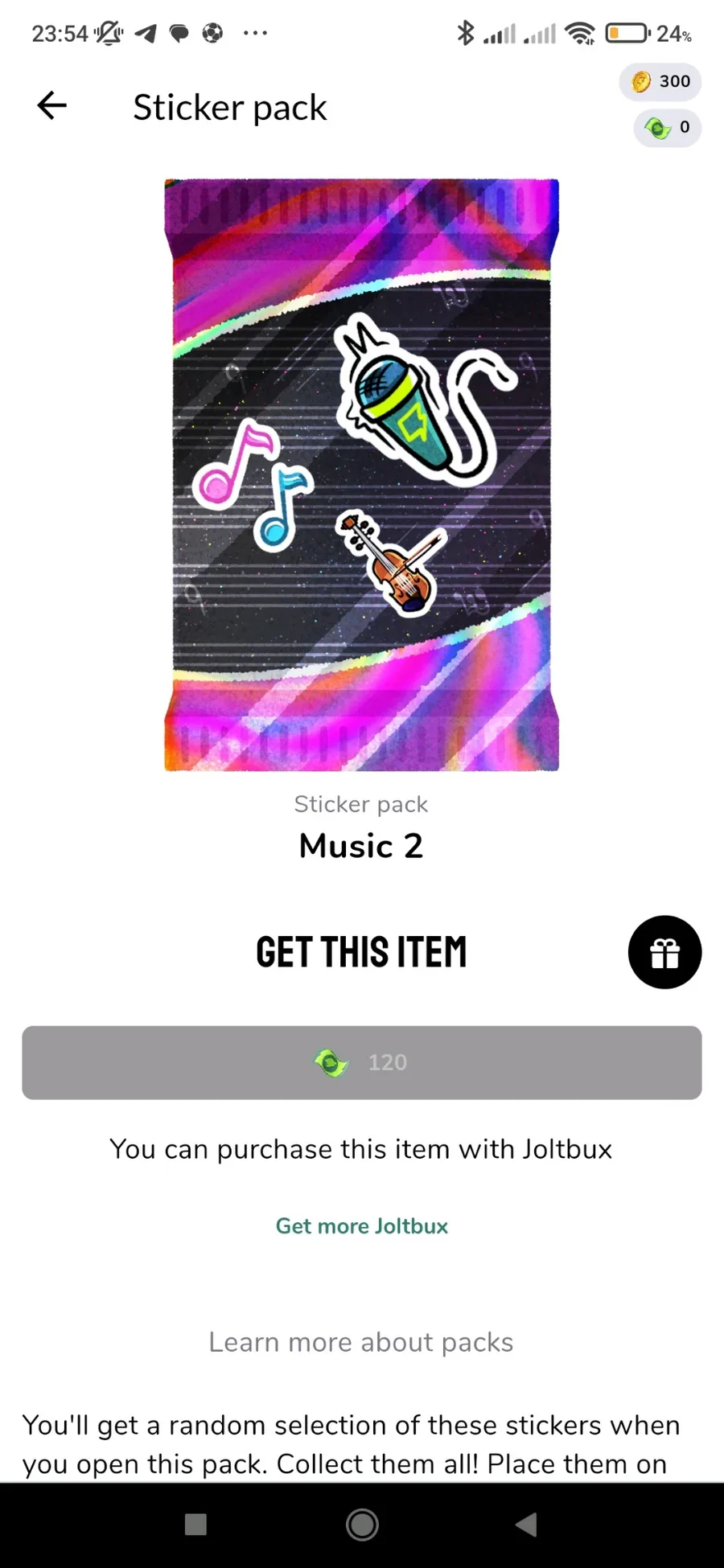Viewport: 724px width, 1568px height.
Task: Open the Get more Joltbux link
Action: (x=362, y=1225)
